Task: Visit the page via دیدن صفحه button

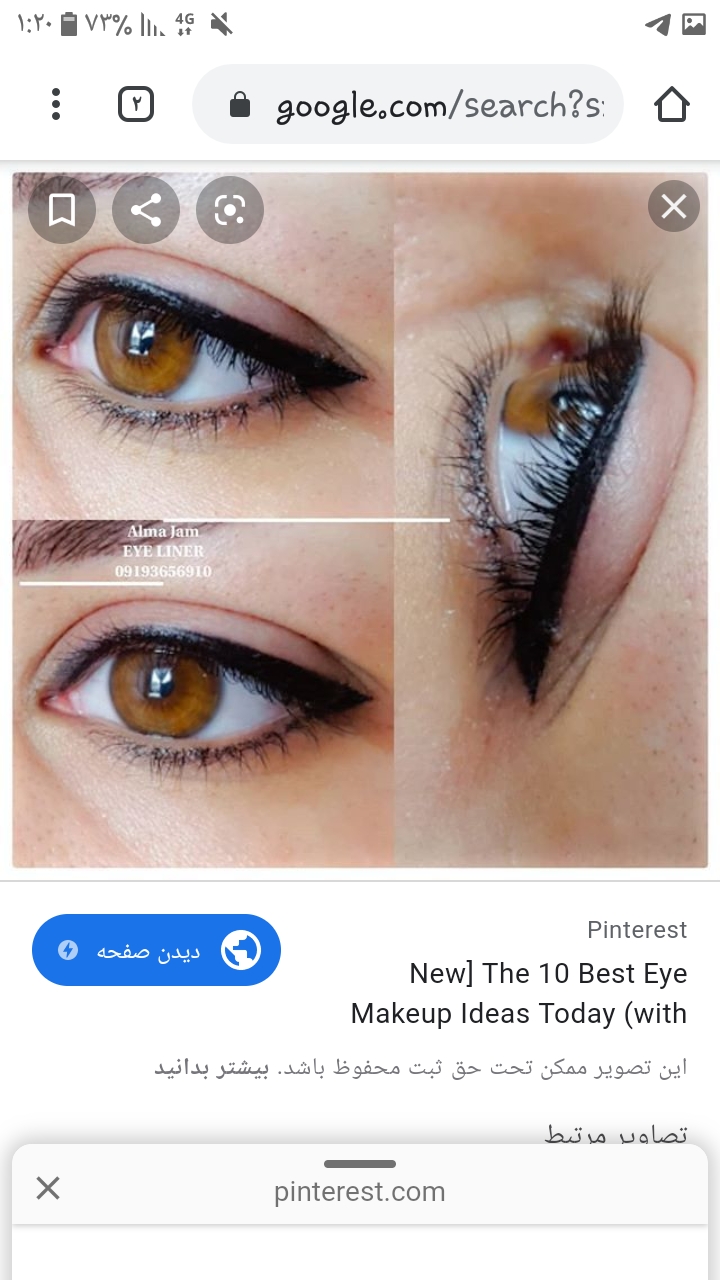Action: tap(156, 950)
